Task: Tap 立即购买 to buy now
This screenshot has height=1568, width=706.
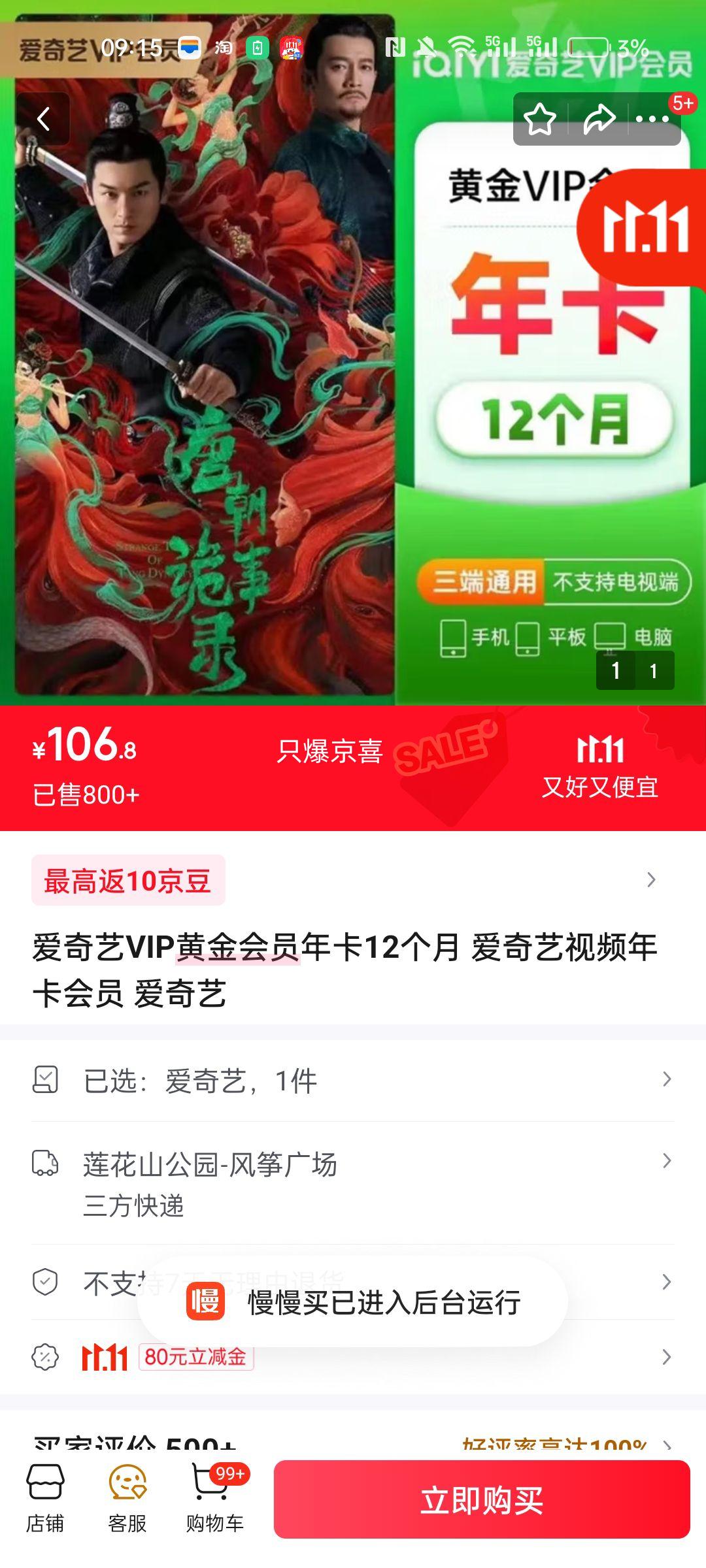Action: [482, 1499]
